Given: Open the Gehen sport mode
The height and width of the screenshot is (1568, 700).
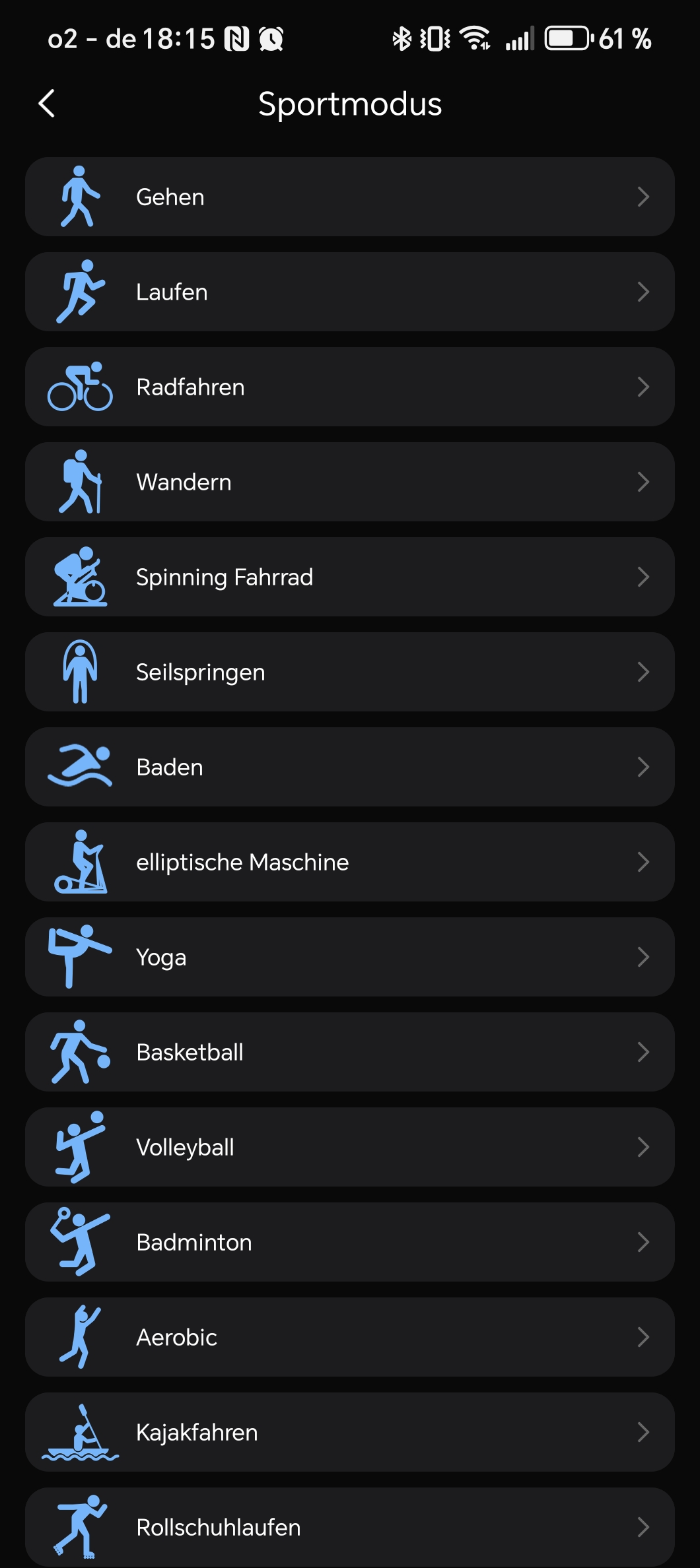Looking at the screenshot, I should (x=349, y=197).
